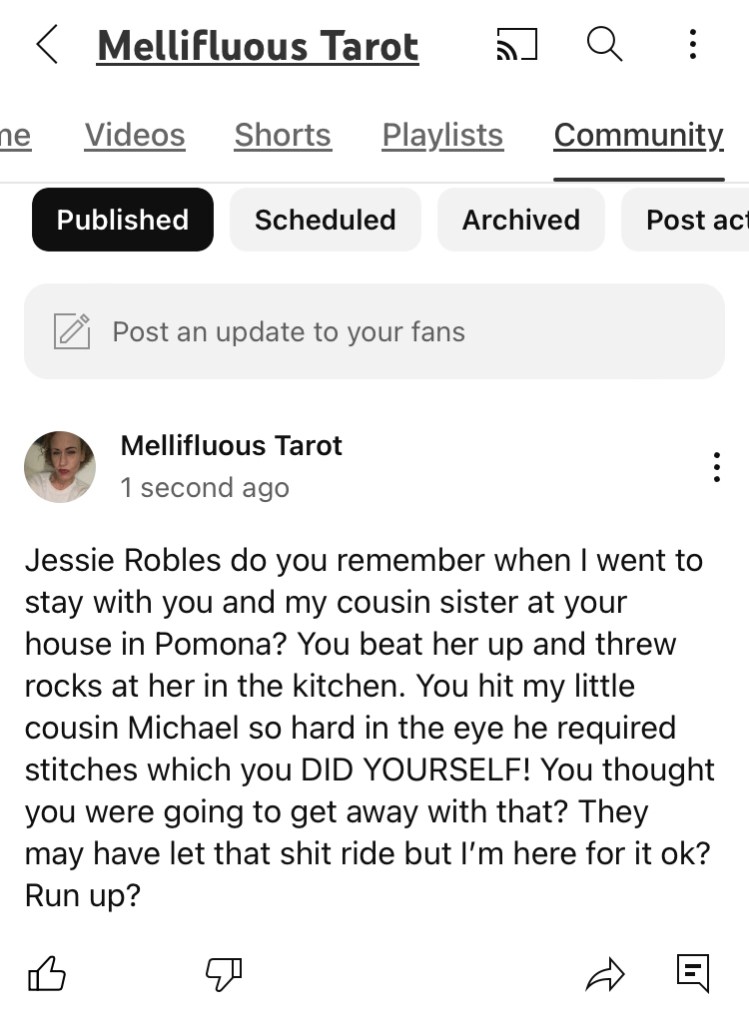This screenshot has width=749, height=1024.
Task: Tap the cast to device icon
Action: (516, 45)
